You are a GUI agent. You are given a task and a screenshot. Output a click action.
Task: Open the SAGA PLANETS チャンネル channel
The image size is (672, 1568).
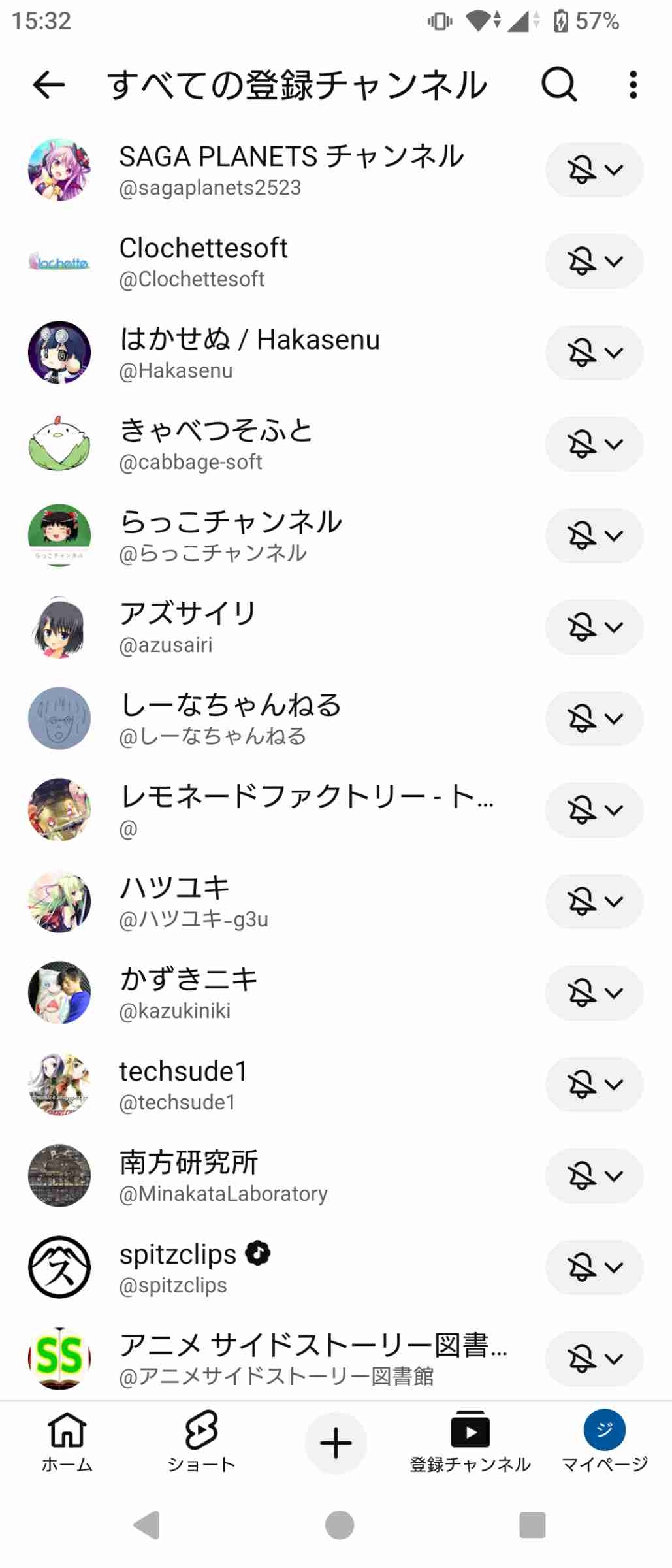point(291,169)
